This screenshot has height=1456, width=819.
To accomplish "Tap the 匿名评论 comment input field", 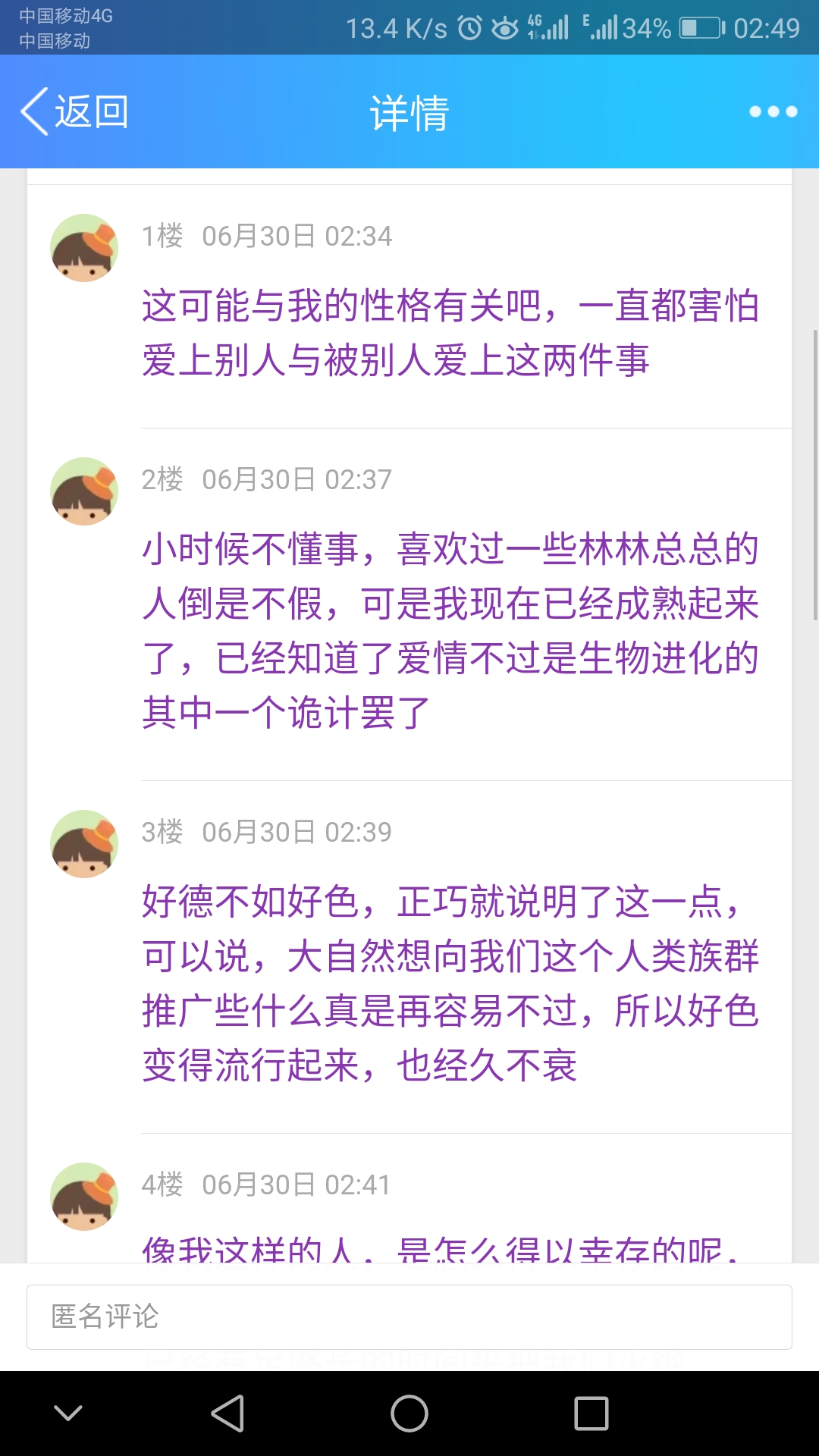I will [409, 1316].
